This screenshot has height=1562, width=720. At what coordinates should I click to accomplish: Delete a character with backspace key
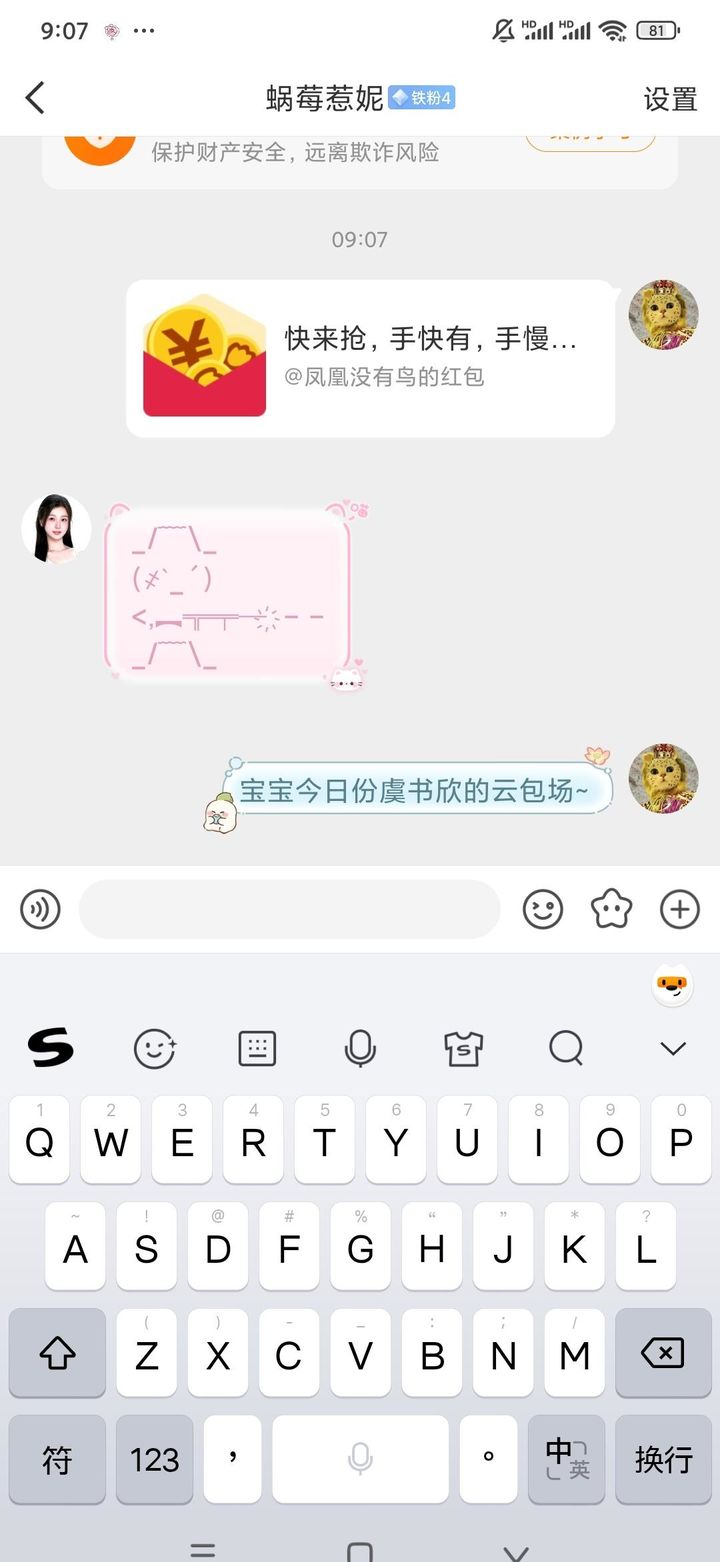tap(661, 1354)
